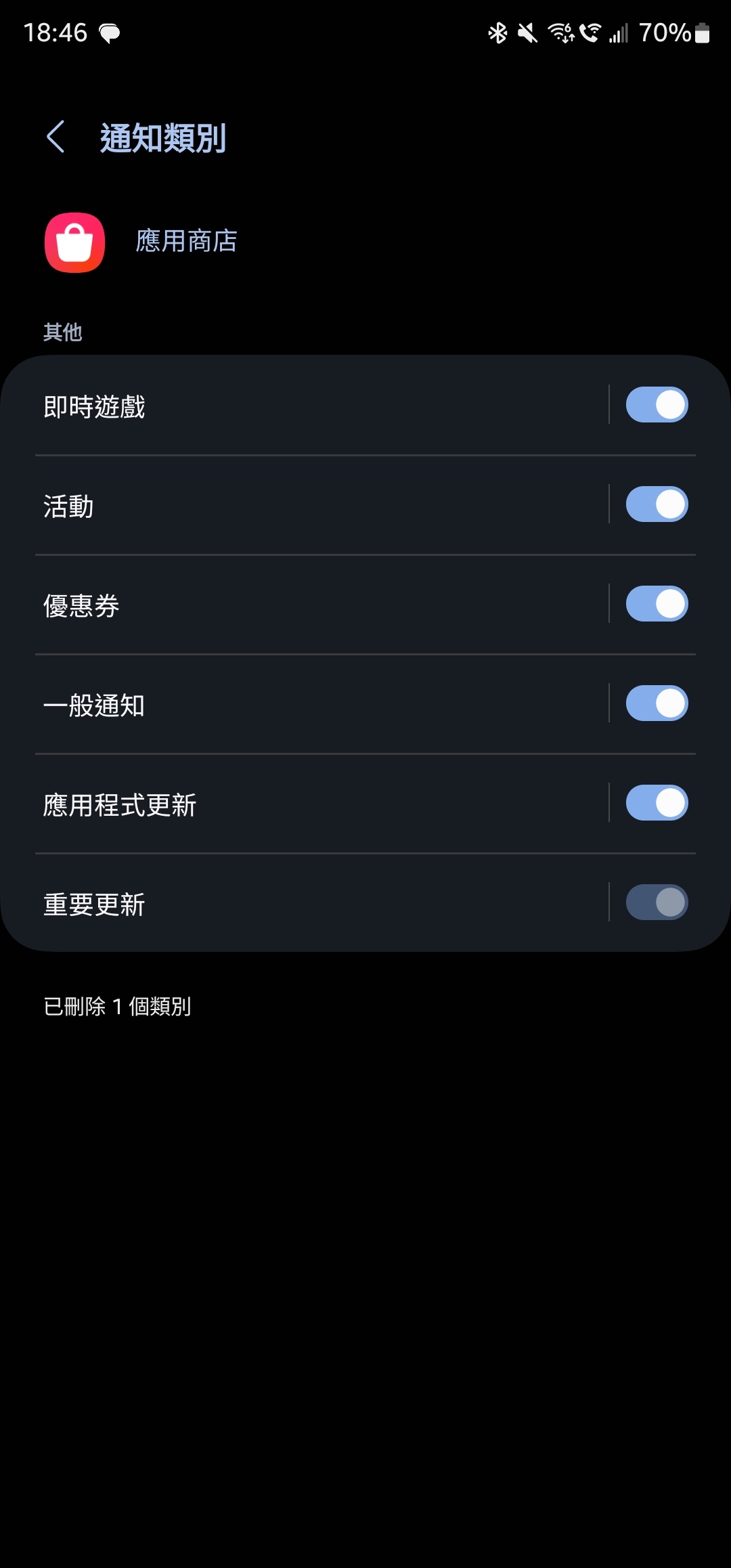Open the 重要更新 category row
731x1568 pixels.
click(x=305, y=904)
